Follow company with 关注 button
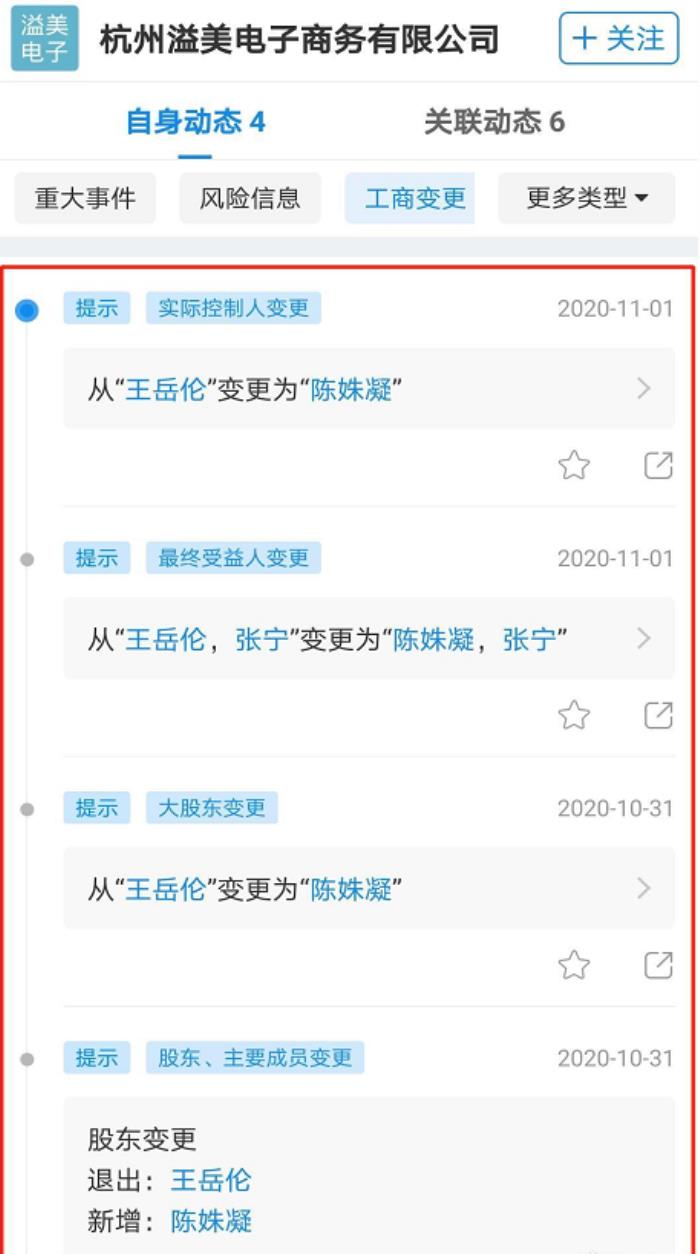The width and height of the screenshot is (700, 1254). (618, 39)
